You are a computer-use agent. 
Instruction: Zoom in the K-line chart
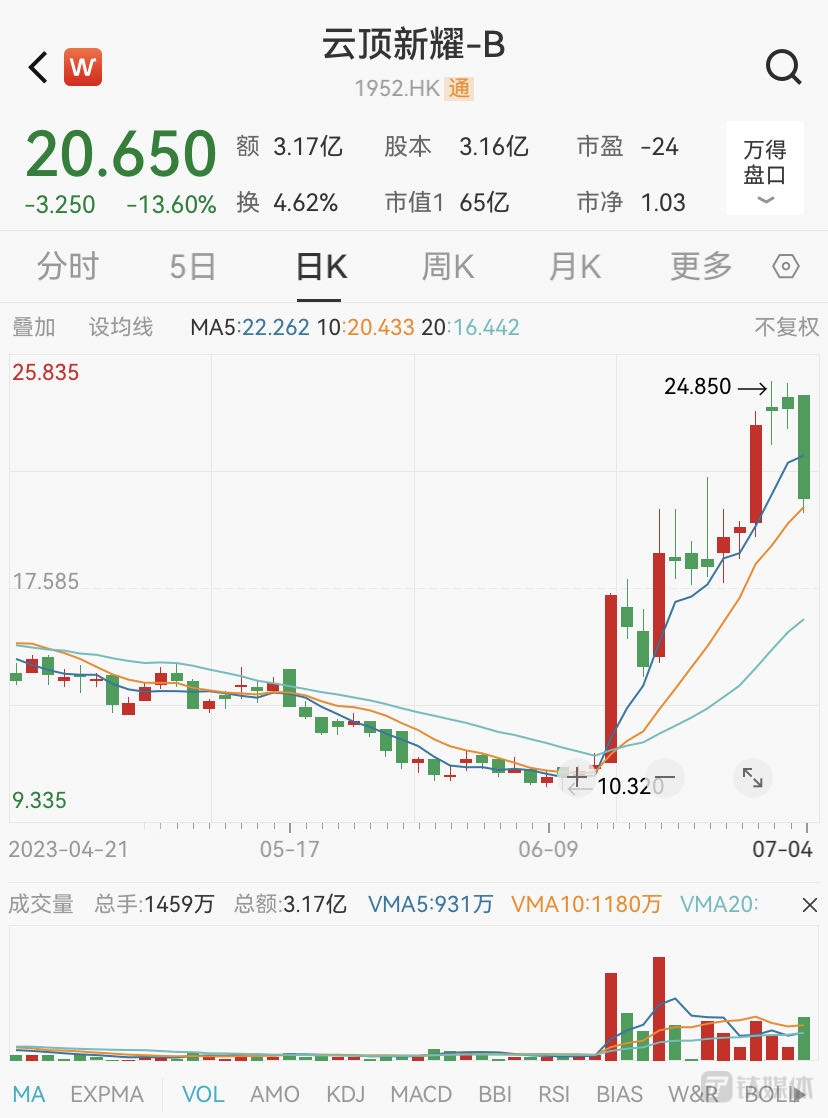coord(578,777)
